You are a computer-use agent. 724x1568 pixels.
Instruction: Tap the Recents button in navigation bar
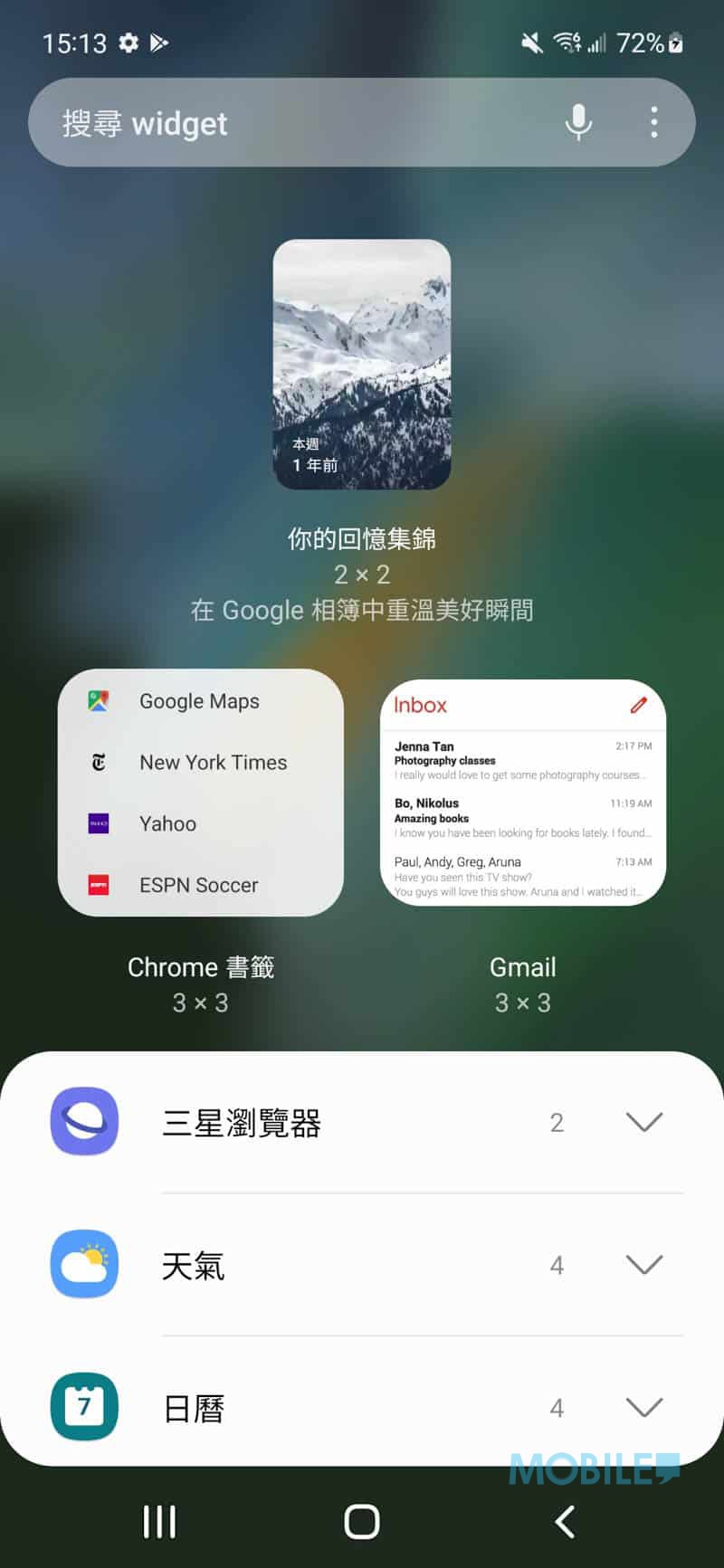tap(159, 1521)
